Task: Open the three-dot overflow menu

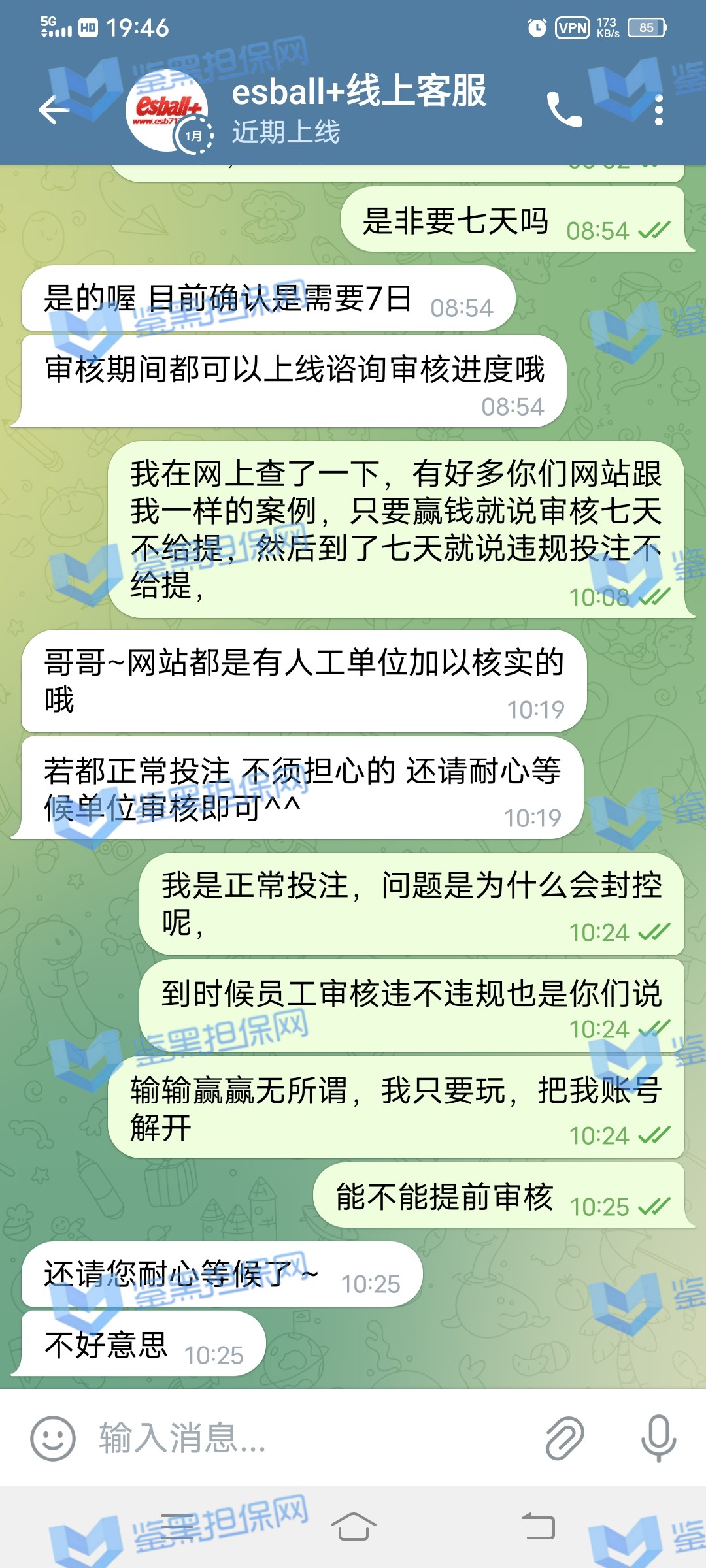Action: (x=658, y=110)
